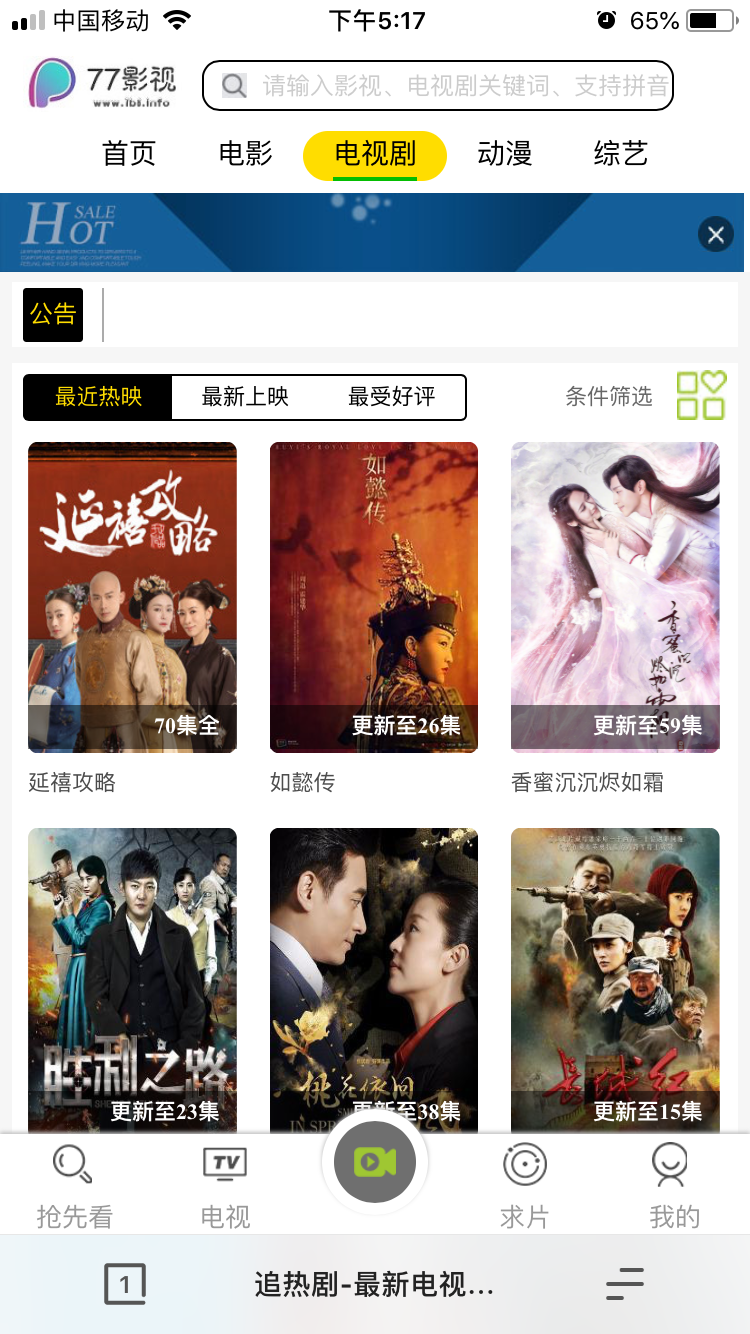
Task: Tap the search input field
Action: click(x=450, y=86)
